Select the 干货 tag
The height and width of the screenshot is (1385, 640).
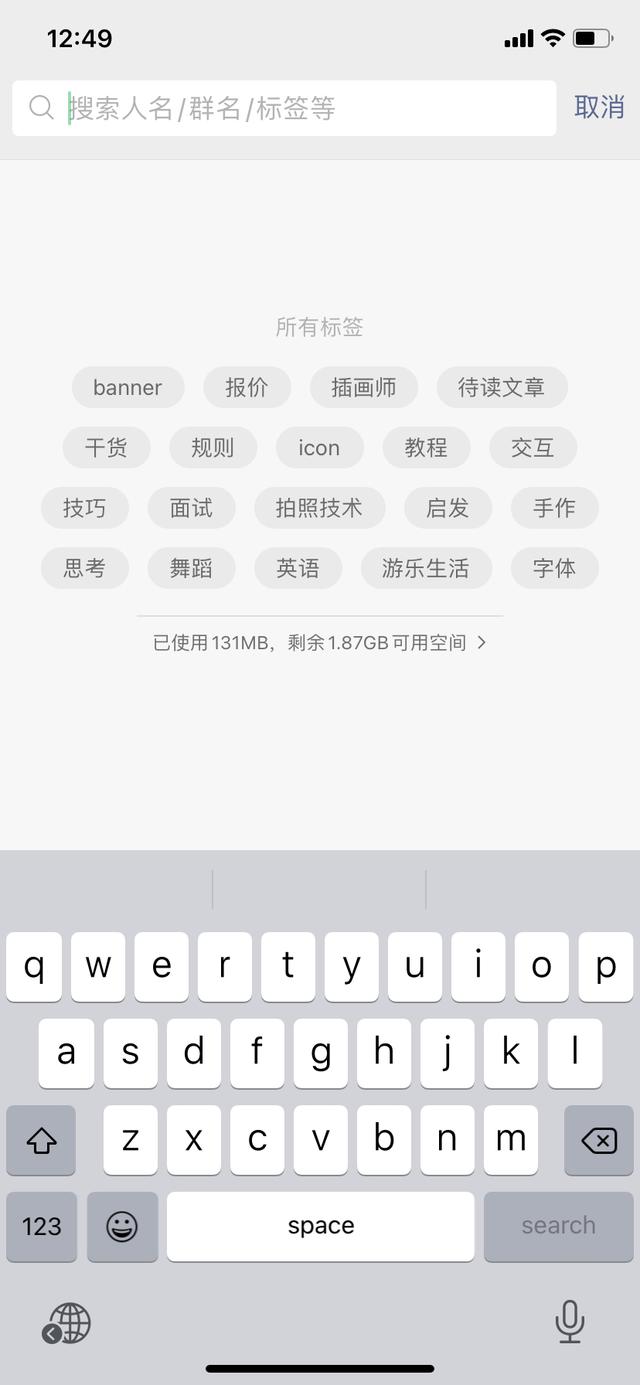pyautogui.click(x=106, y=447)
